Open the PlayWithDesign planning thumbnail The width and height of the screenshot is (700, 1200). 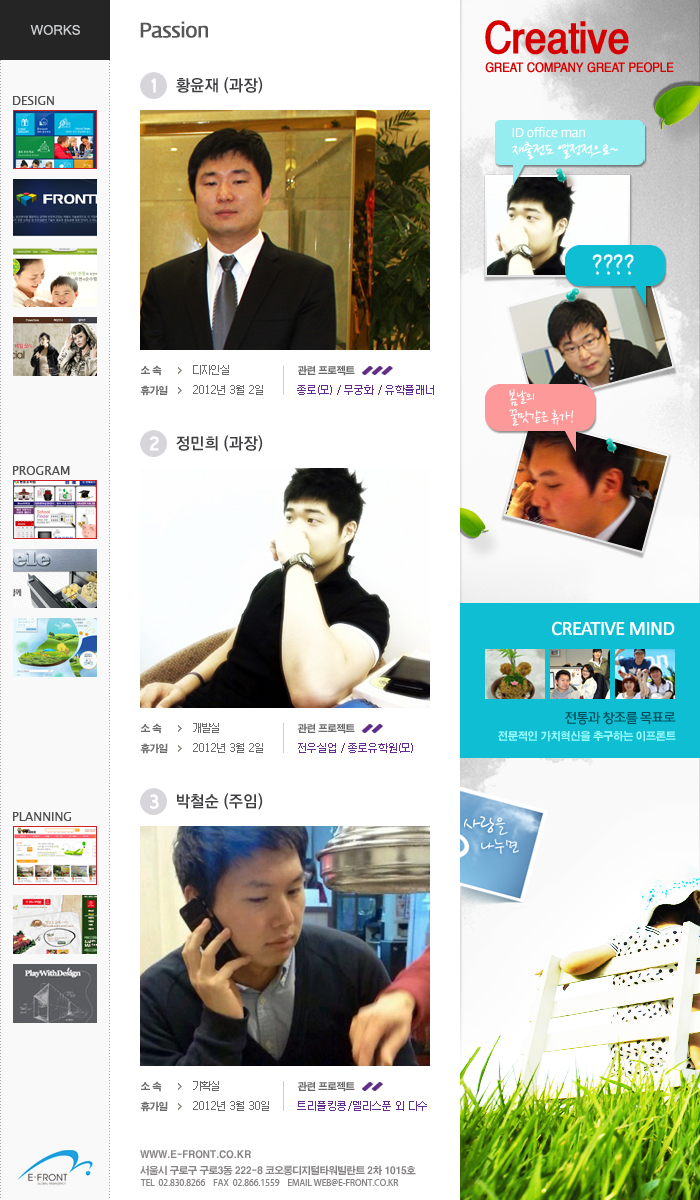[55, 993]
